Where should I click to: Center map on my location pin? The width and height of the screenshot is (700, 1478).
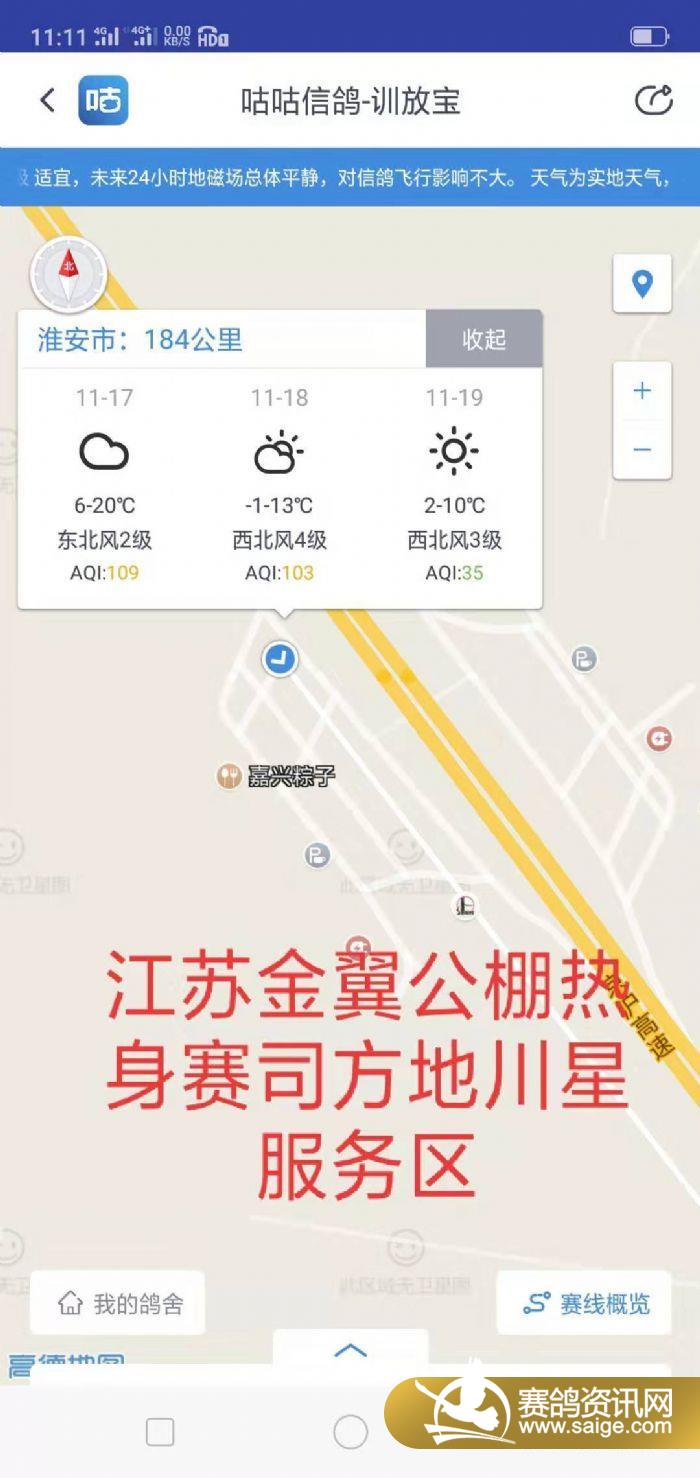[642, 284]
